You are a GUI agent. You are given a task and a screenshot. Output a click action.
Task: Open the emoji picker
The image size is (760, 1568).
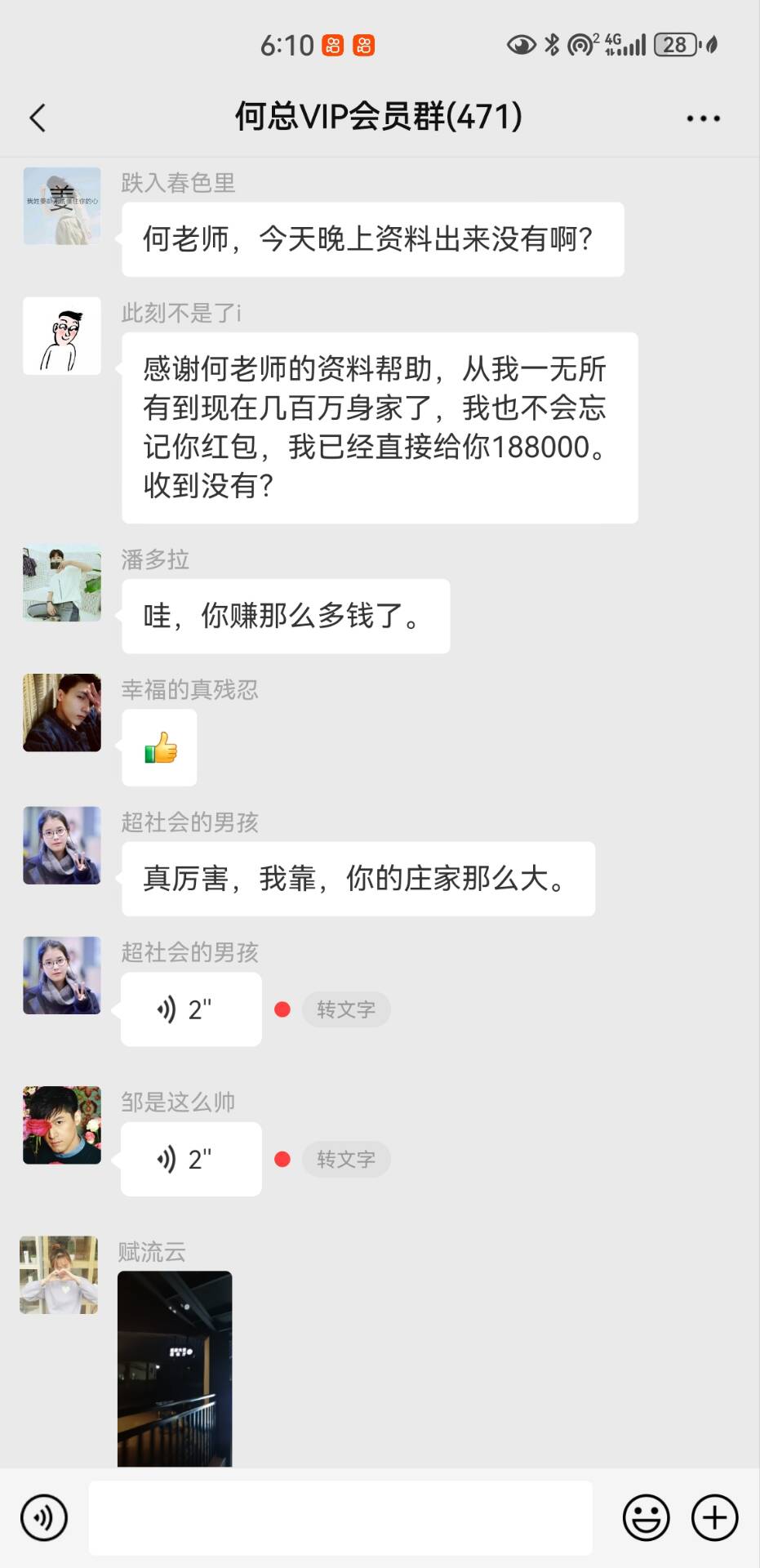click(x=646, y=1518)
